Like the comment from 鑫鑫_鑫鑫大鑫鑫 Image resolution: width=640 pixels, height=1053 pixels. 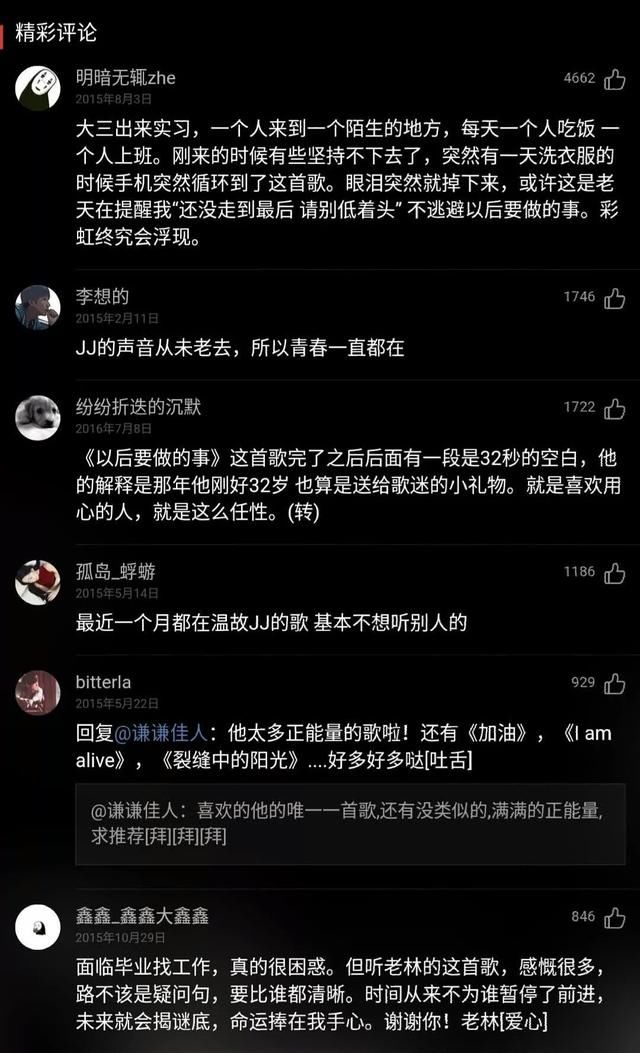coord(614,917)
